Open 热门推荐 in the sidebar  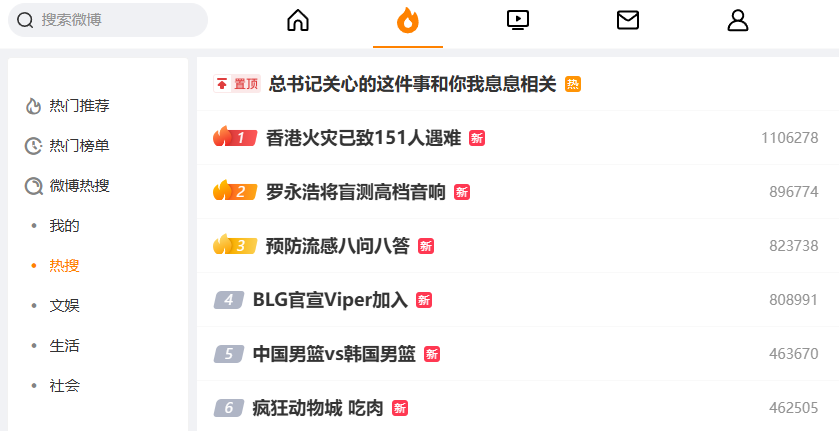tap(79, 106)
